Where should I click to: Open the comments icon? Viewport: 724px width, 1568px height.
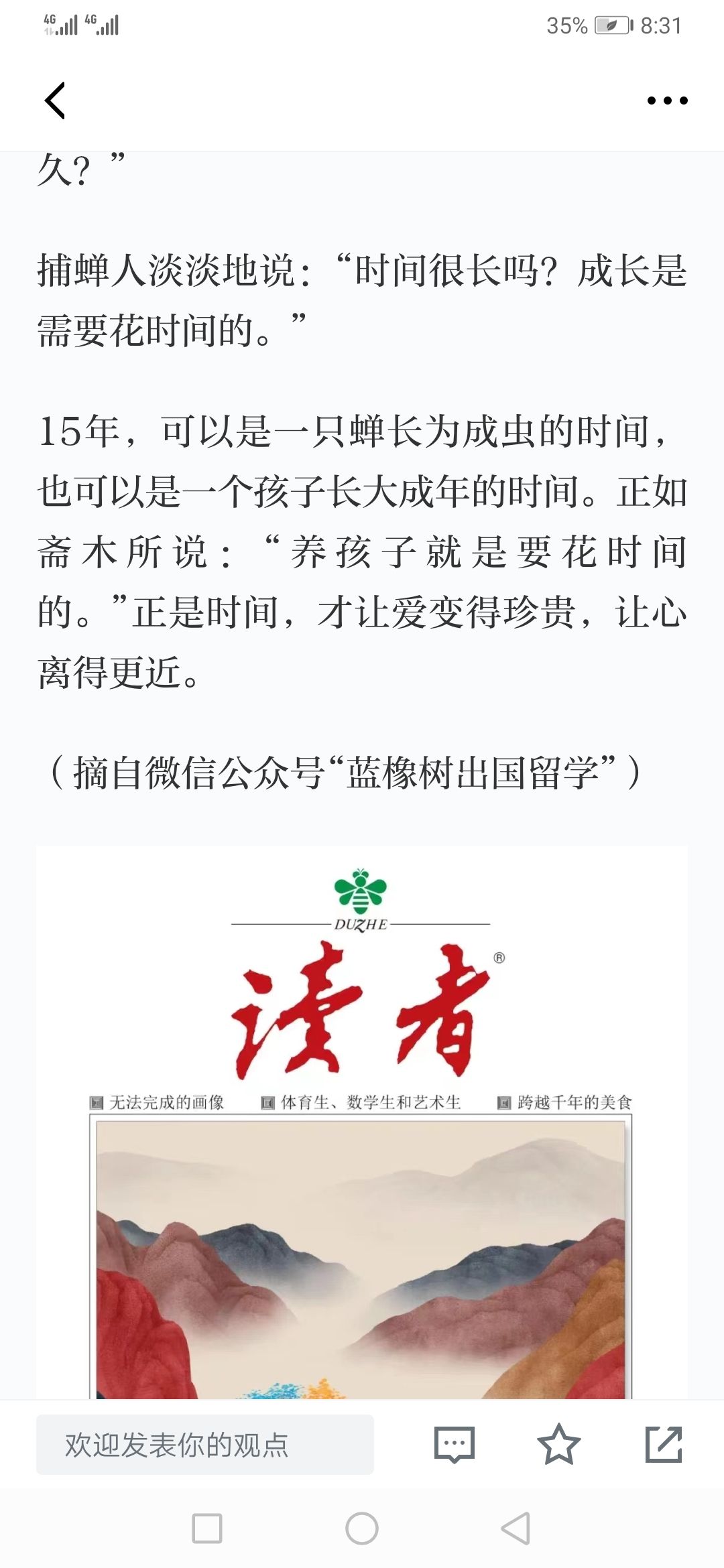click(454, 1445)
